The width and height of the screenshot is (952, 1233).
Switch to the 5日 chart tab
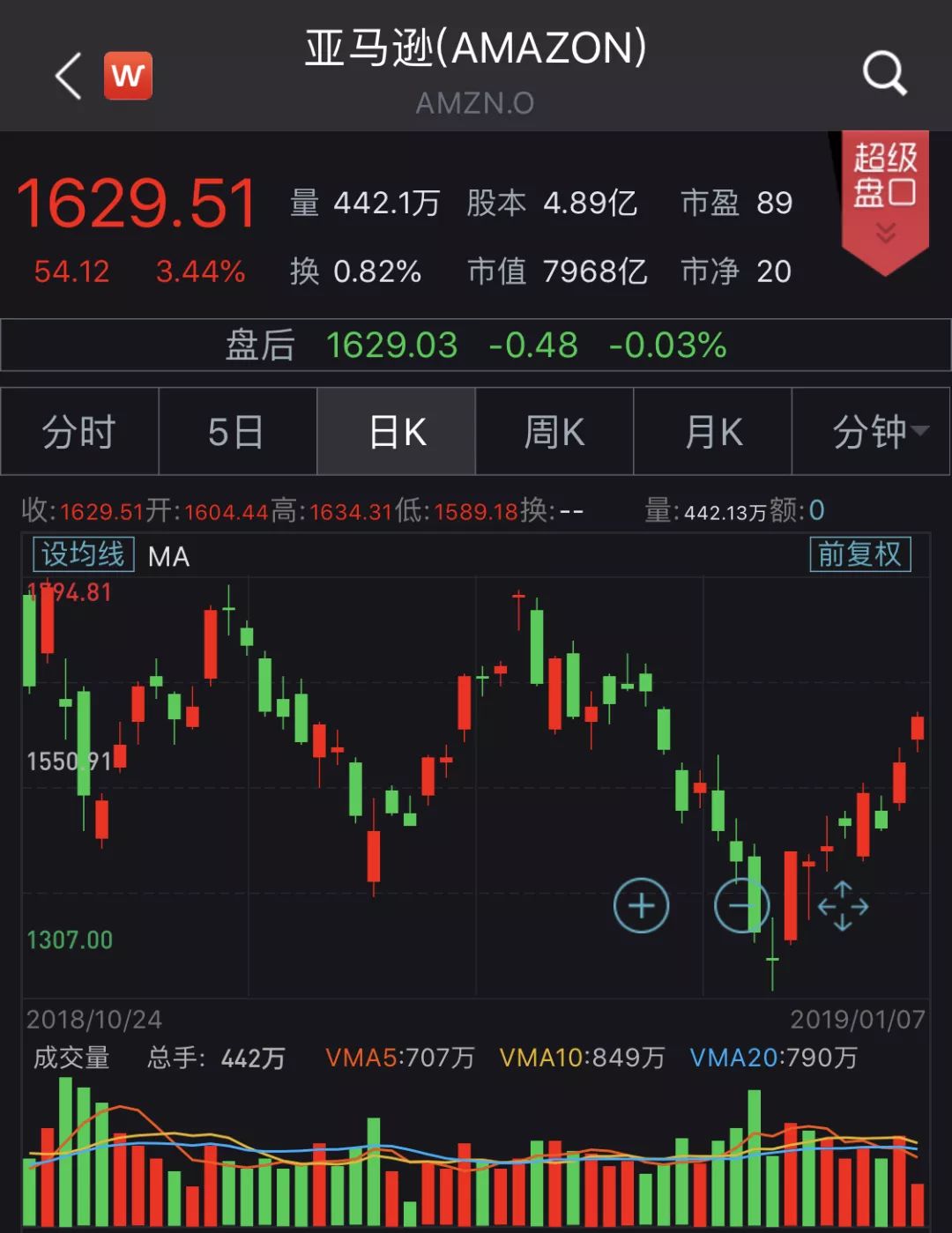tap(237, 432)
